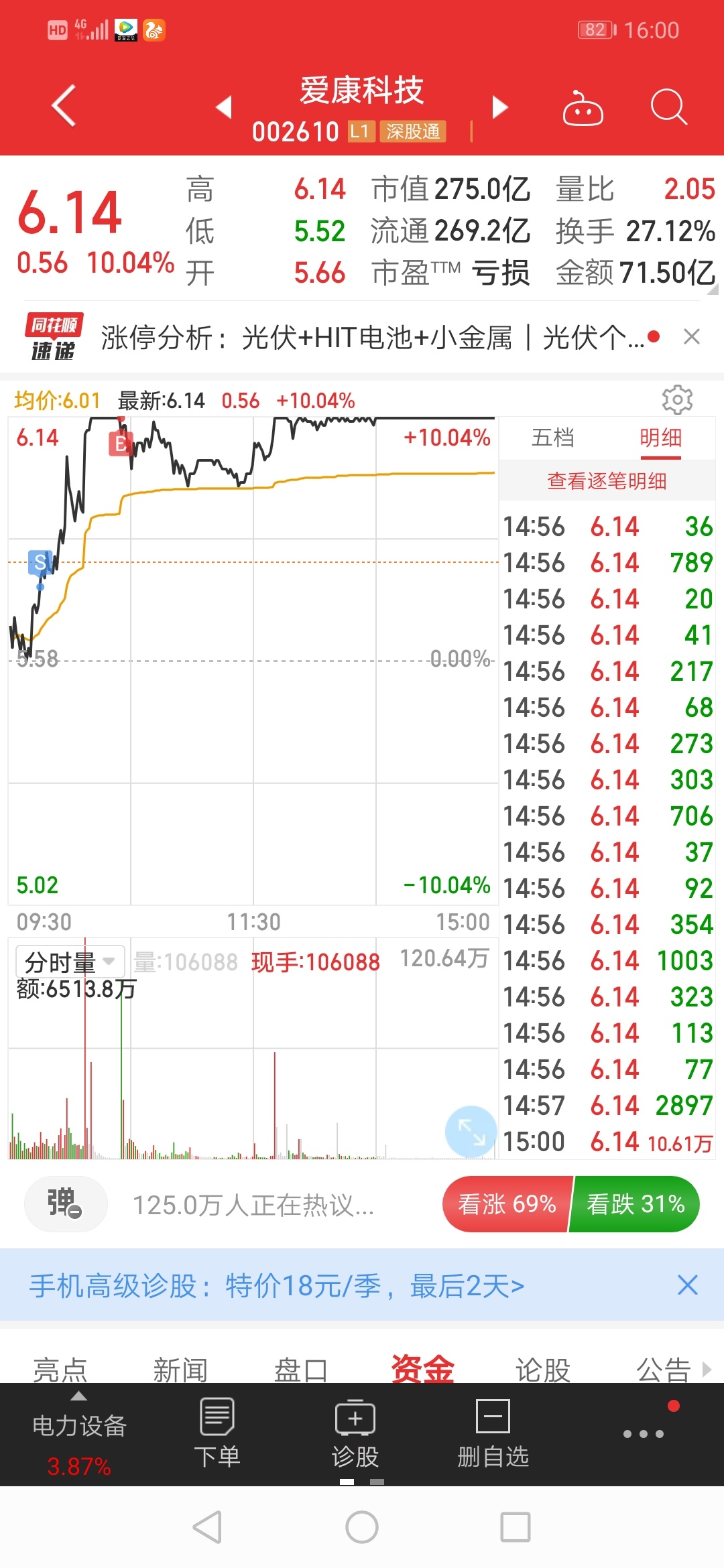Dismiss the 涨停分析 news banner

point(692,336)
